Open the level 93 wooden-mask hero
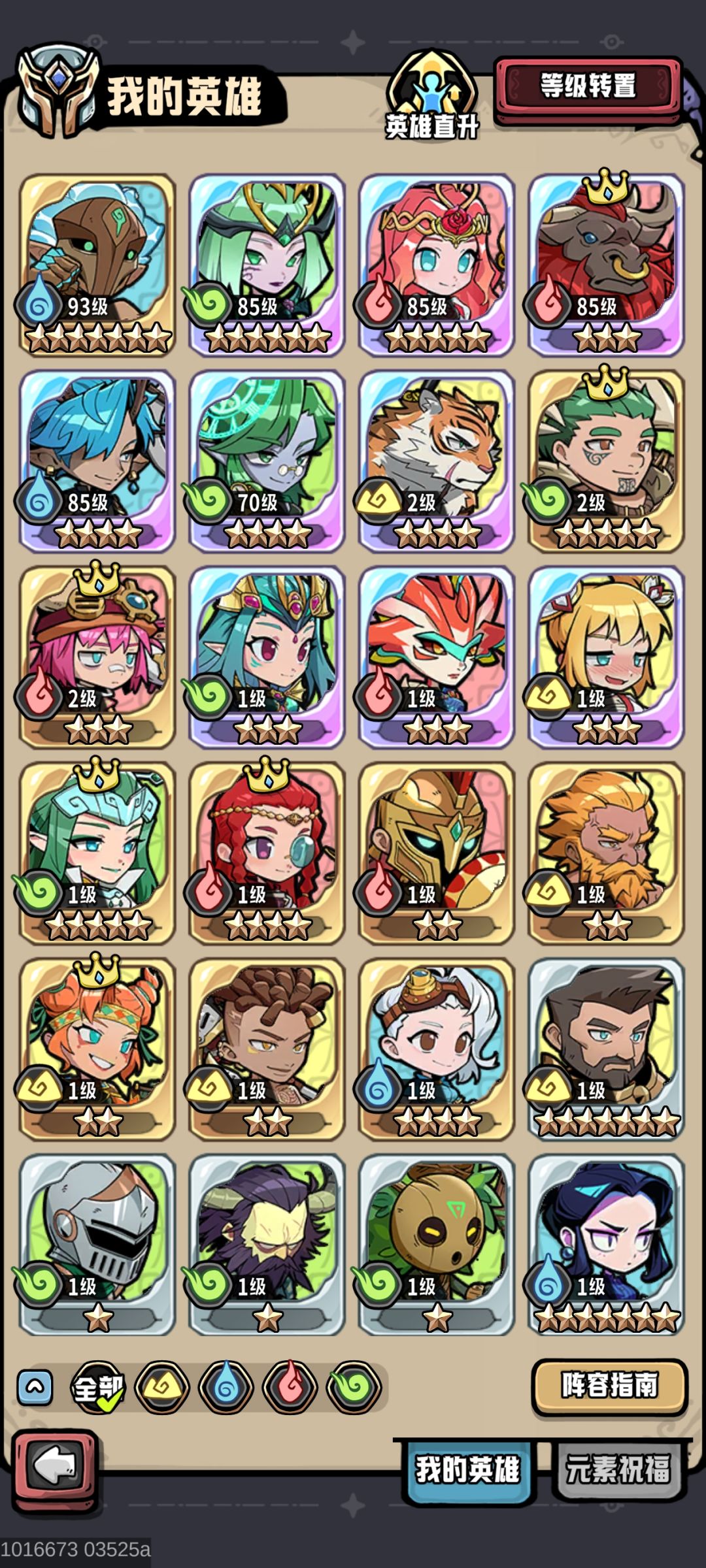The height and width of the screenshot is (1568, 706). click(97, 265)
